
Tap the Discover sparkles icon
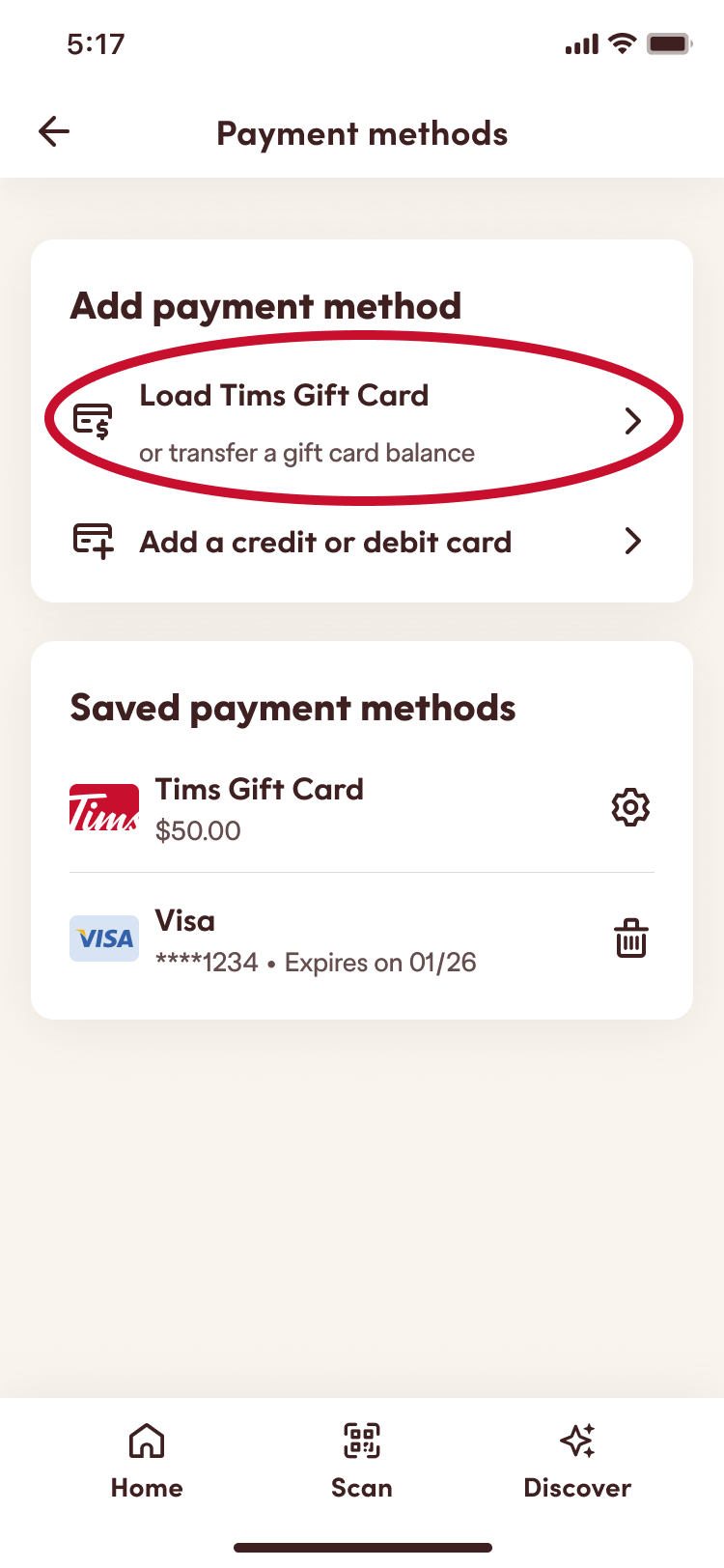click(x=577, y=1441)
